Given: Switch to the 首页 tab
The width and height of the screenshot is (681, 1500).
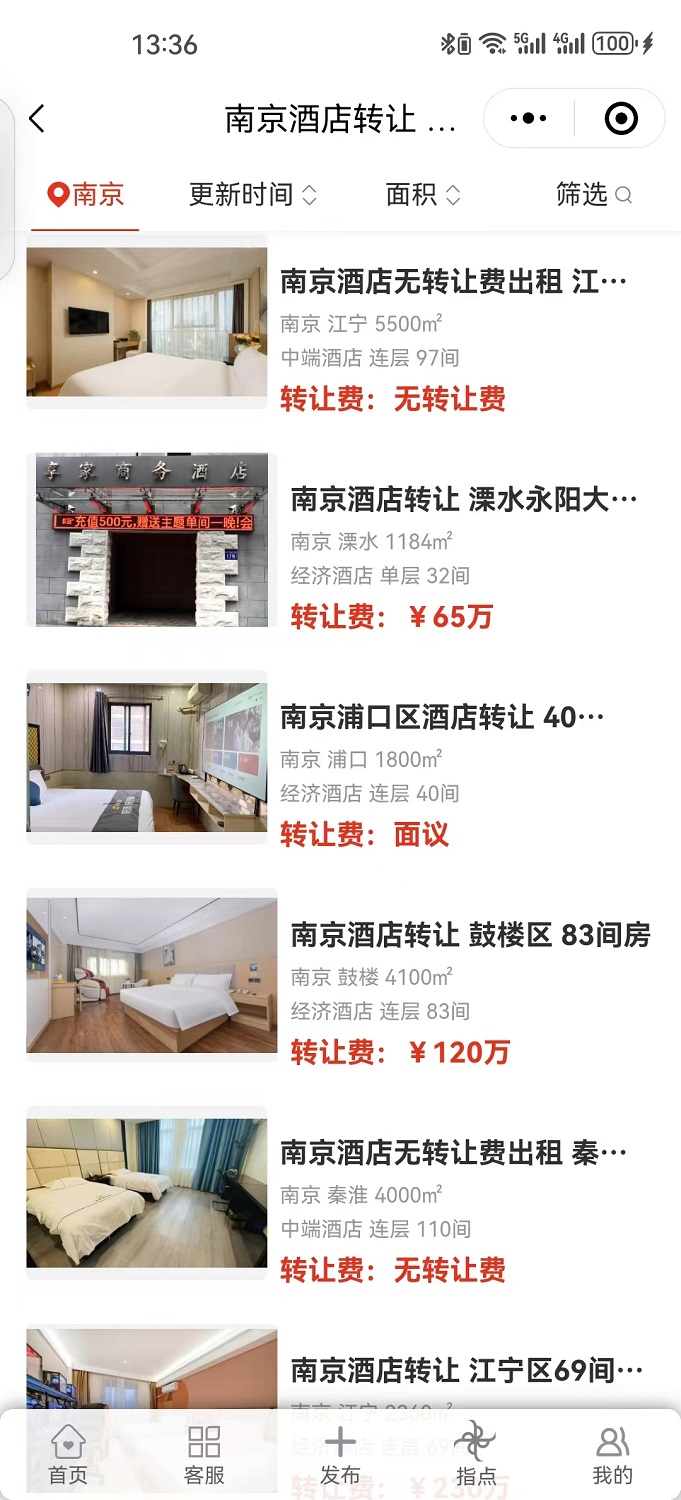Looking at the screenshot, I should click(68, 1455).
